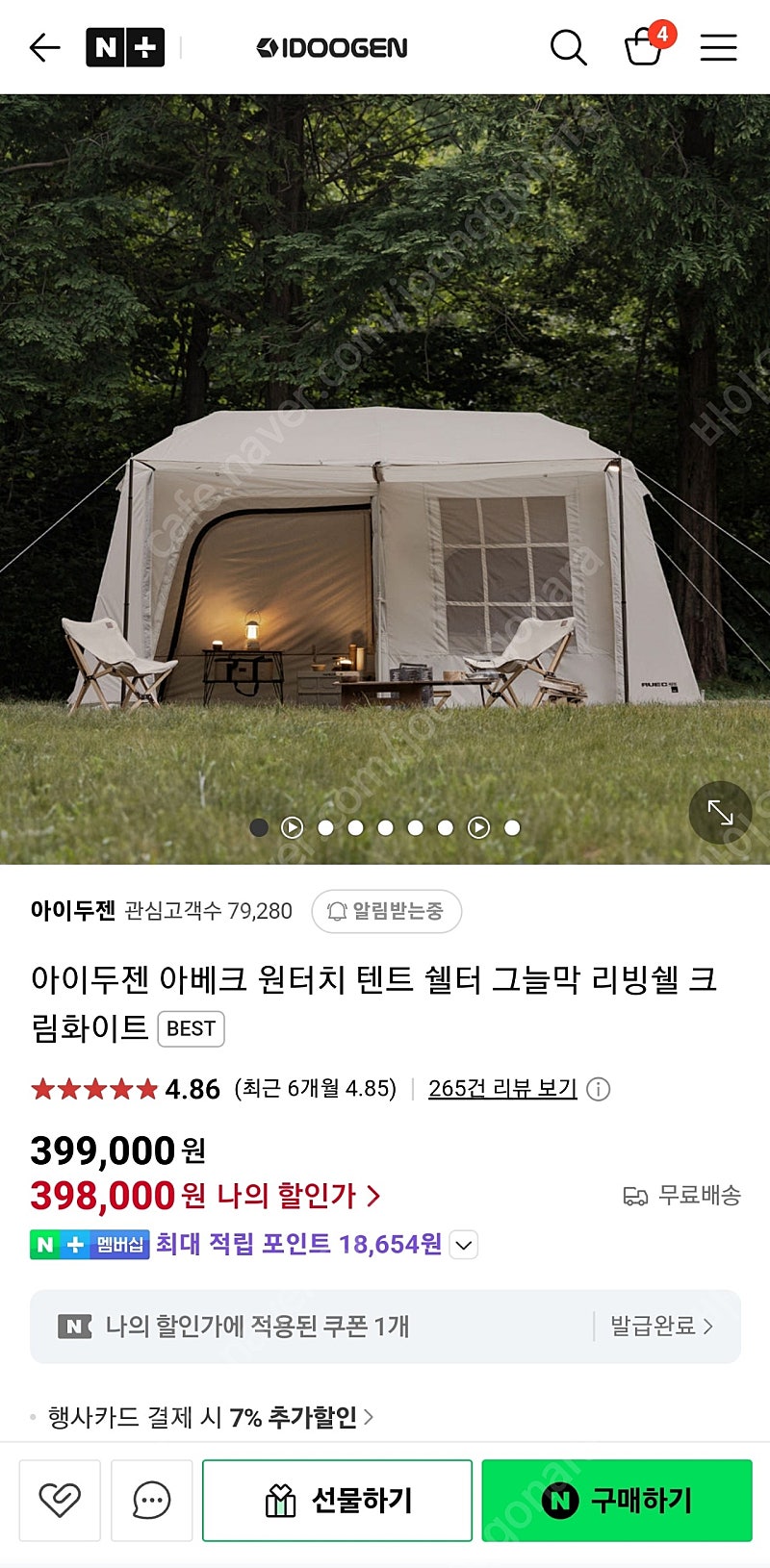This screenshot has width=770, height=1568.
Task: Open the hamburger menu
Action: (x=718, y=47)
